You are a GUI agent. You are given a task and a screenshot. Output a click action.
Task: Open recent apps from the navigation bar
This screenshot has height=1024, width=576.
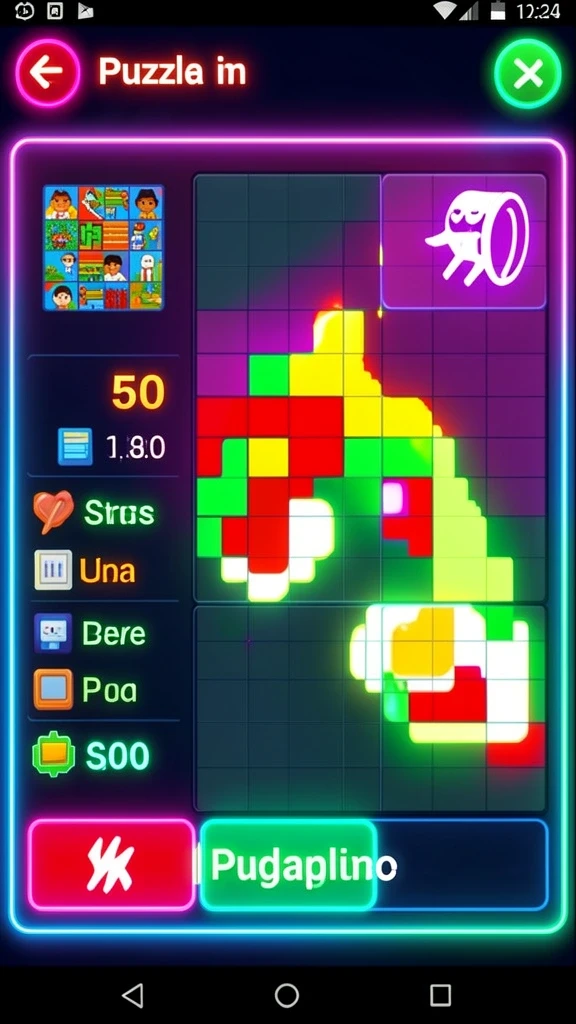(x=440, y=995)
